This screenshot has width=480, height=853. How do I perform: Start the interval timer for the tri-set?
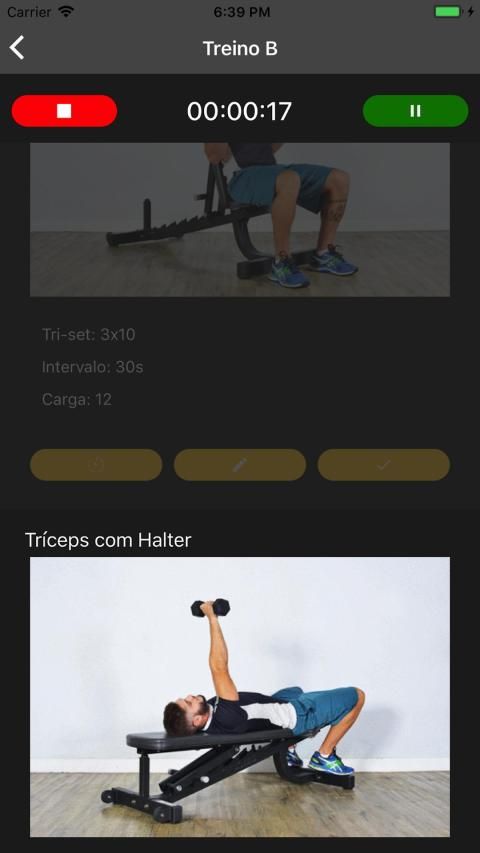(x=96, y=465)
